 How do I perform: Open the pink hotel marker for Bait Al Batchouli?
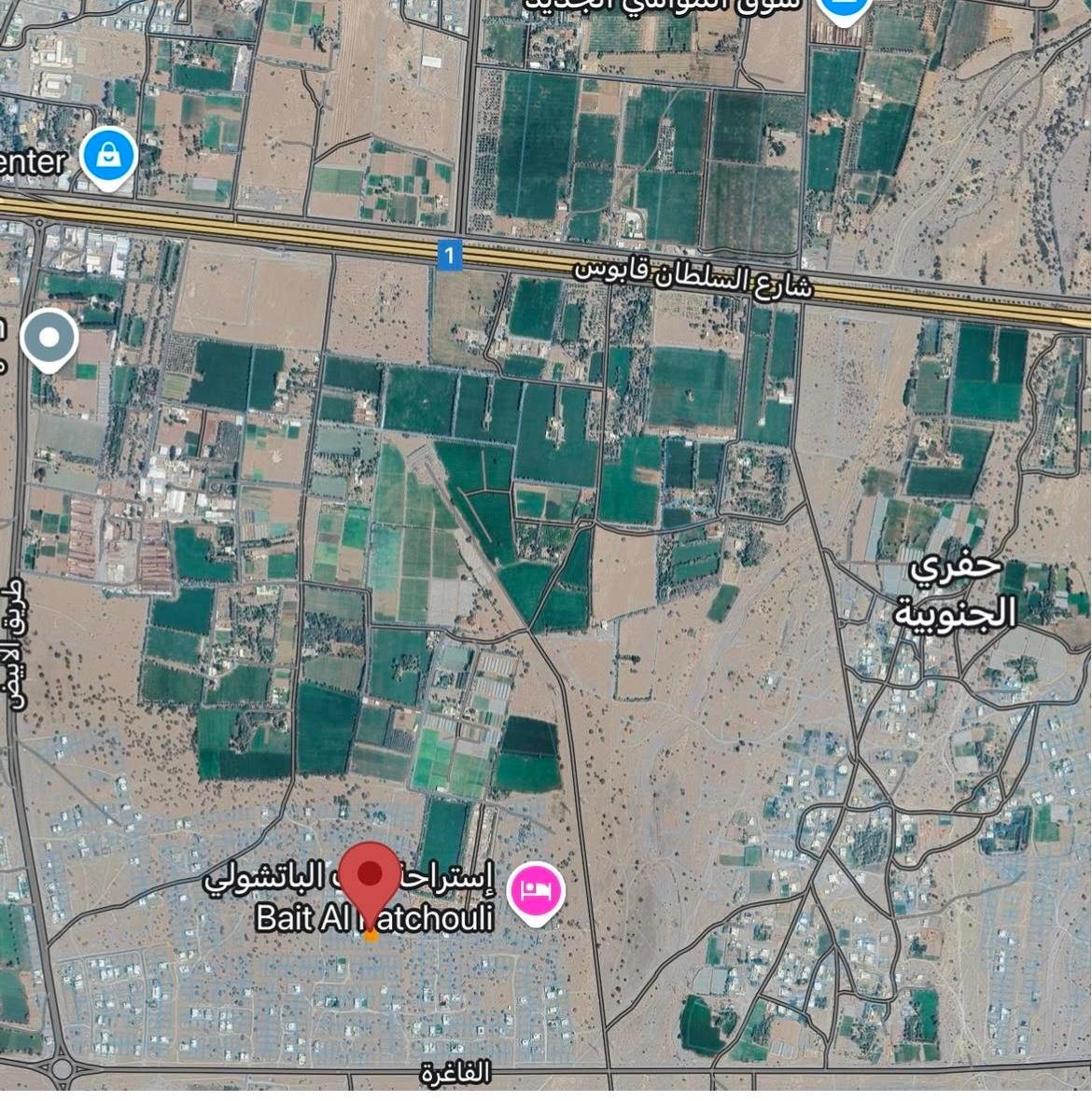(x=535, y=891)
